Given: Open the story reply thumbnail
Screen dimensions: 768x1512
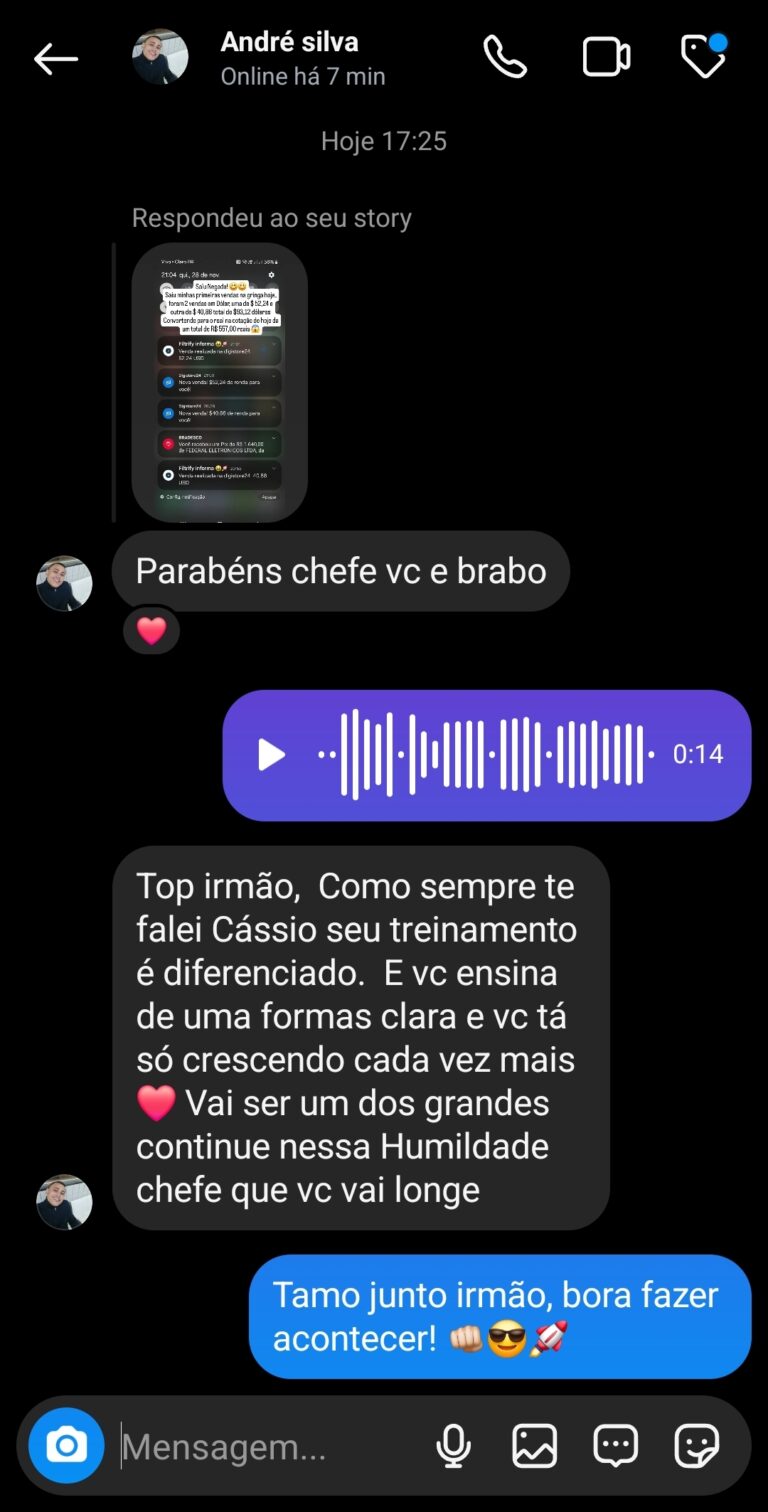Looking at the screenshot, I should tap(220, 382).
